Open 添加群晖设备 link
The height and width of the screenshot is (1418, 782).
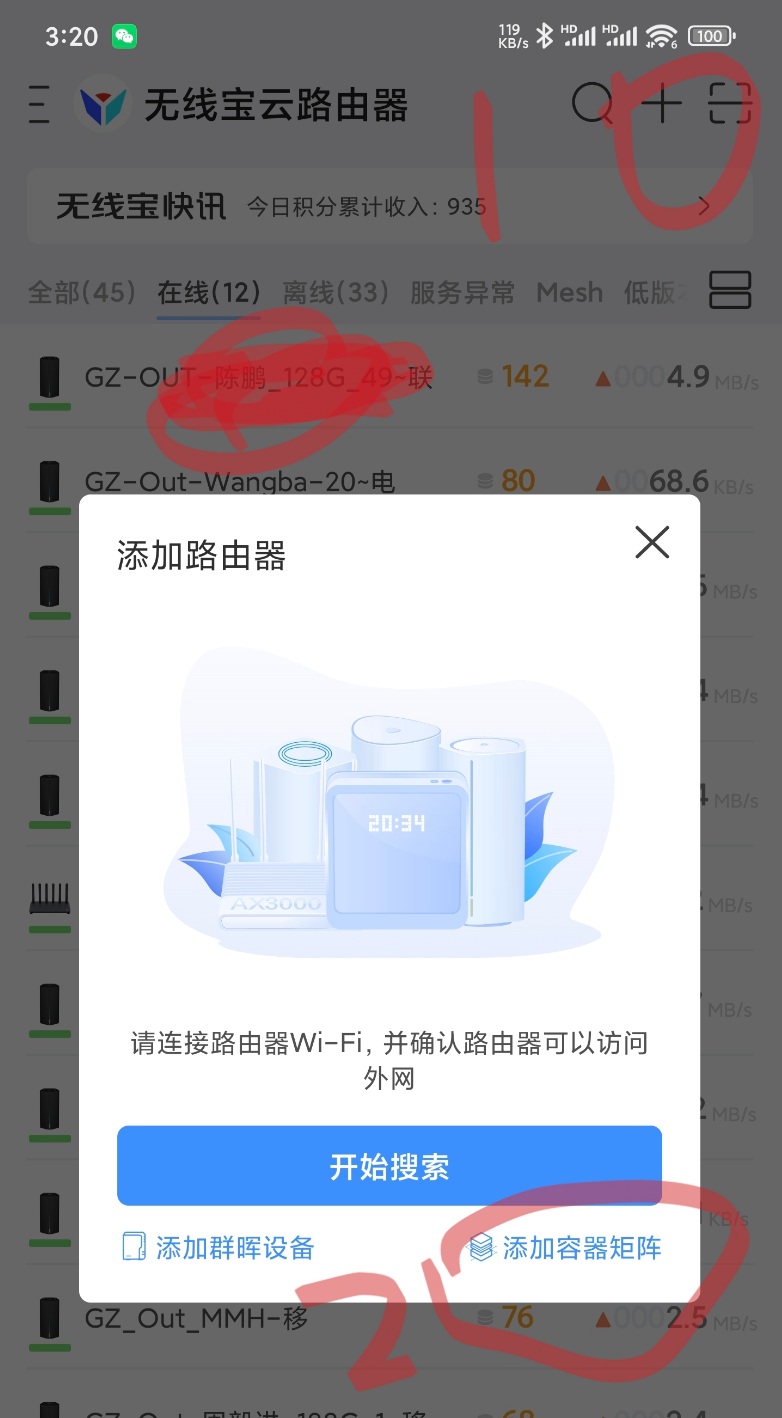point(218,1247)
